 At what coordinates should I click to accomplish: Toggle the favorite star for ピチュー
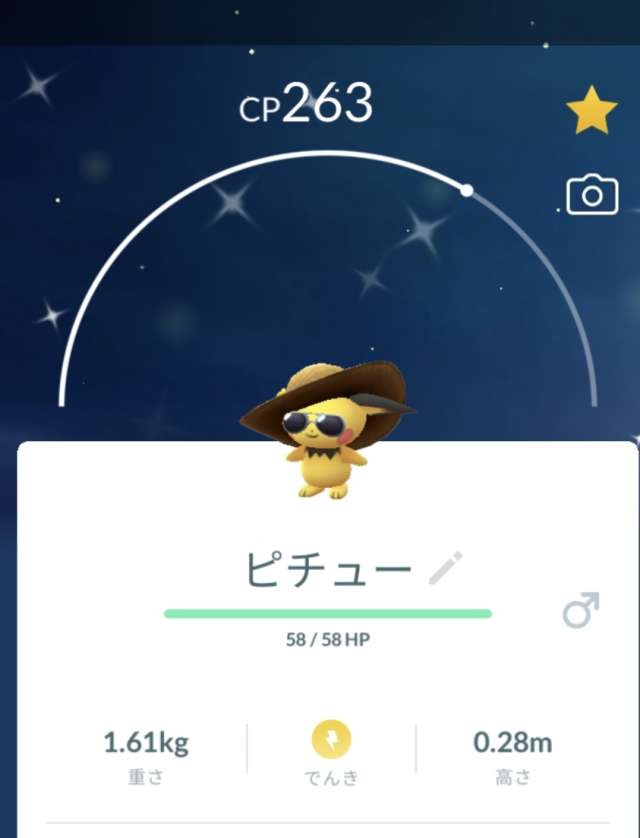pyautogui.click(x=592, y=110)
